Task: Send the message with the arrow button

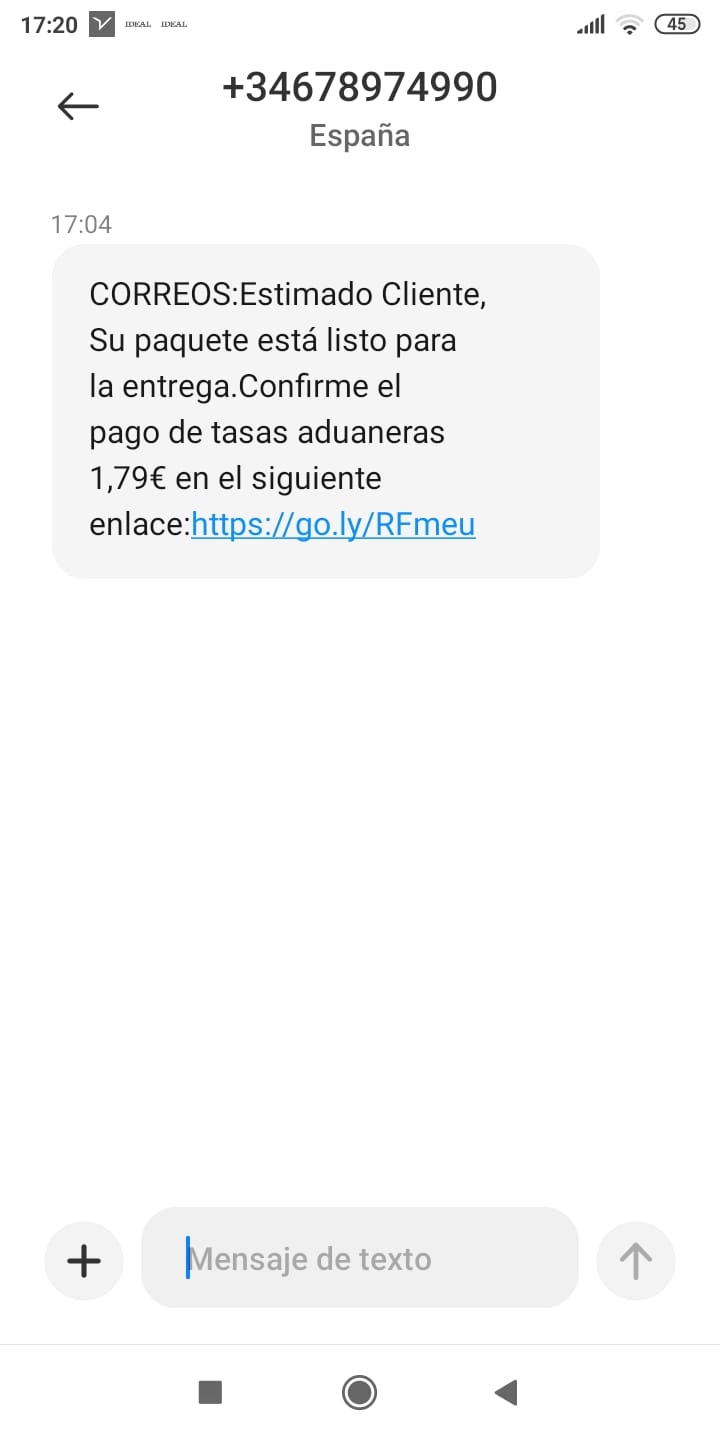Action: click(635, 1261)
